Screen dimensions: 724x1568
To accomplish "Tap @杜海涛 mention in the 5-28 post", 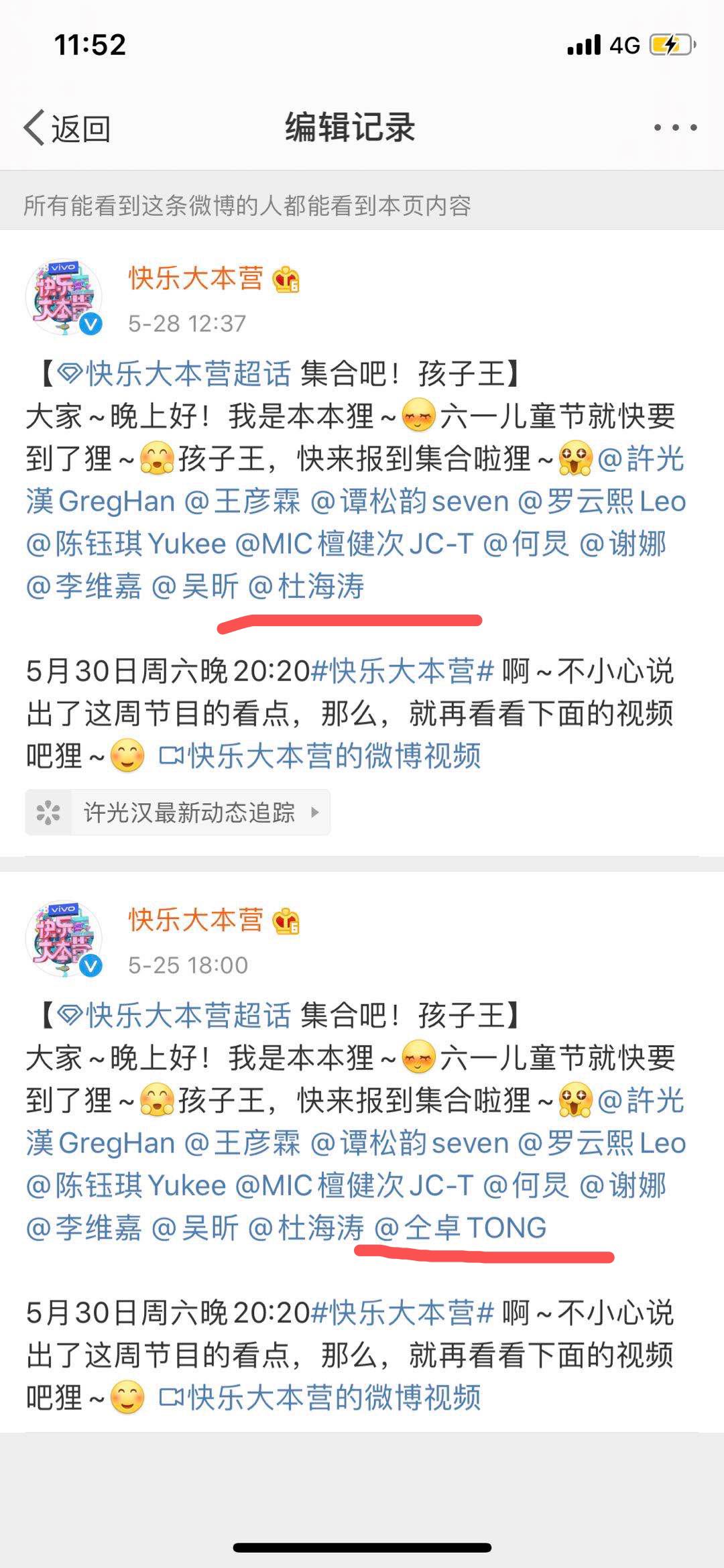I will [x=306, y=587].
